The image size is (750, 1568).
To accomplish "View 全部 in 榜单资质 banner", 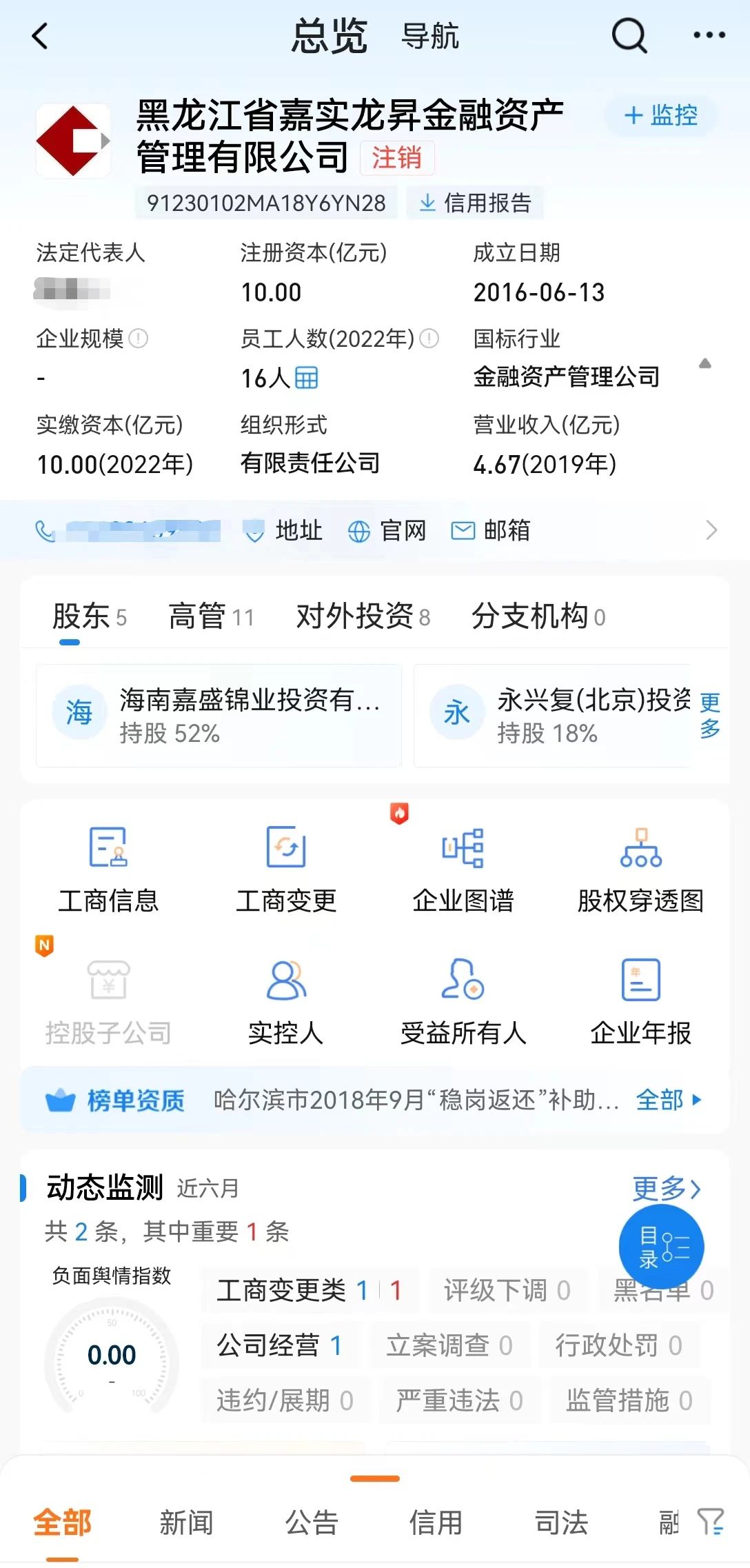I will [x=667, y=1100].
